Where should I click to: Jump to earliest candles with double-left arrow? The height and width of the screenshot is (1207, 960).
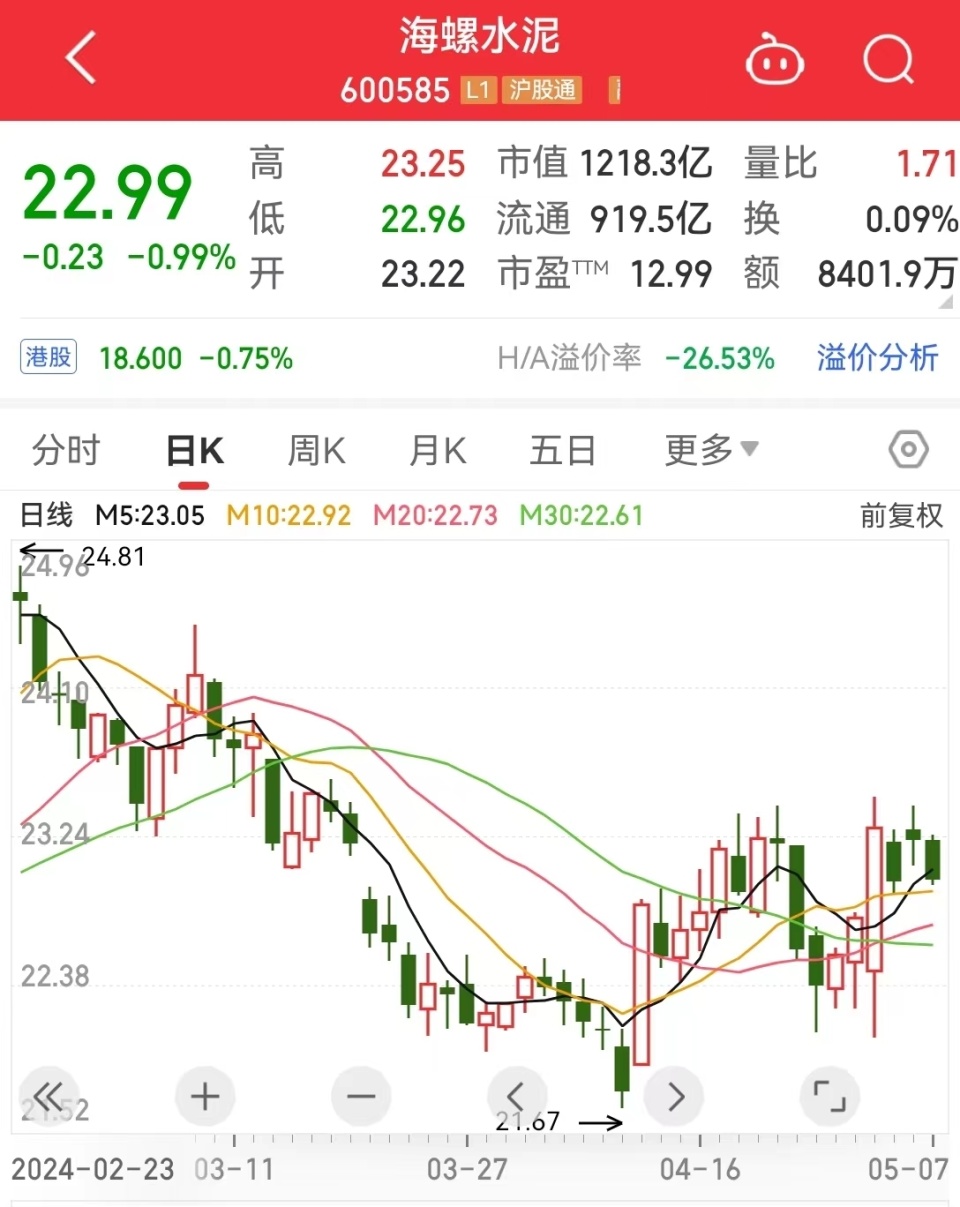pos(48,1097)
